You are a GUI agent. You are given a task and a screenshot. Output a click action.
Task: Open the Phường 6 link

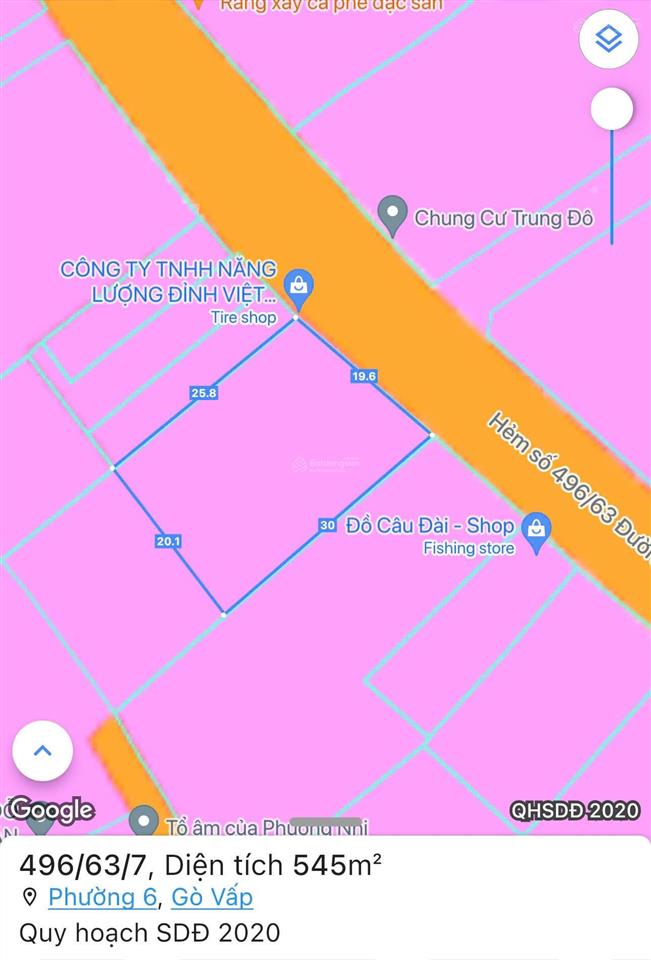[102, 897]
